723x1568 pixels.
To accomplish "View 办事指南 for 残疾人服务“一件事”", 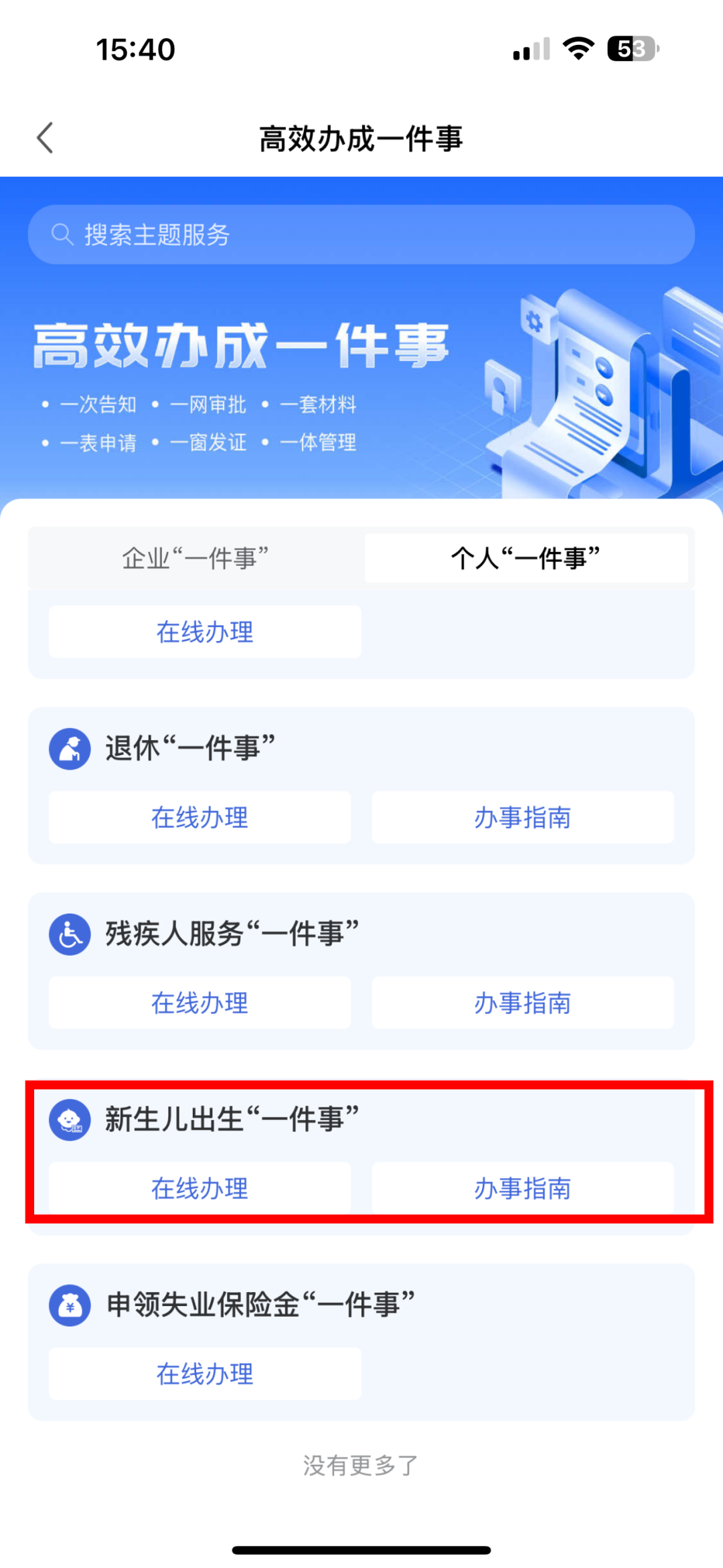I will (x=522, y=1003).
